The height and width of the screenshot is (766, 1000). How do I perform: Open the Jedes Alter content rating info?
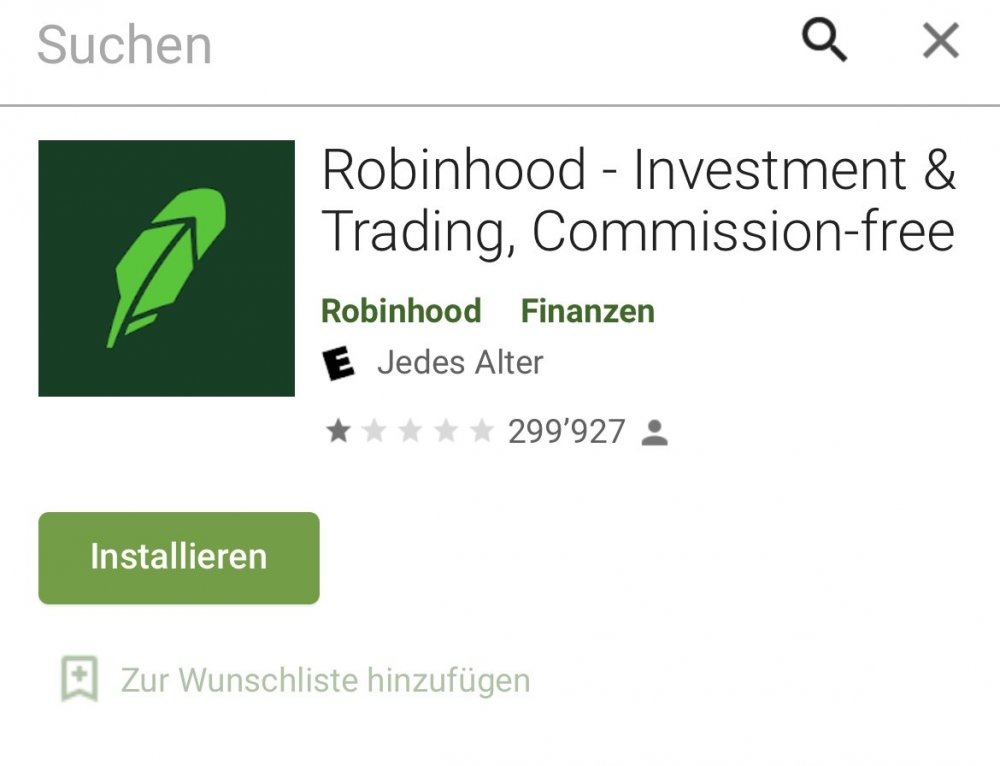[459, 362]
